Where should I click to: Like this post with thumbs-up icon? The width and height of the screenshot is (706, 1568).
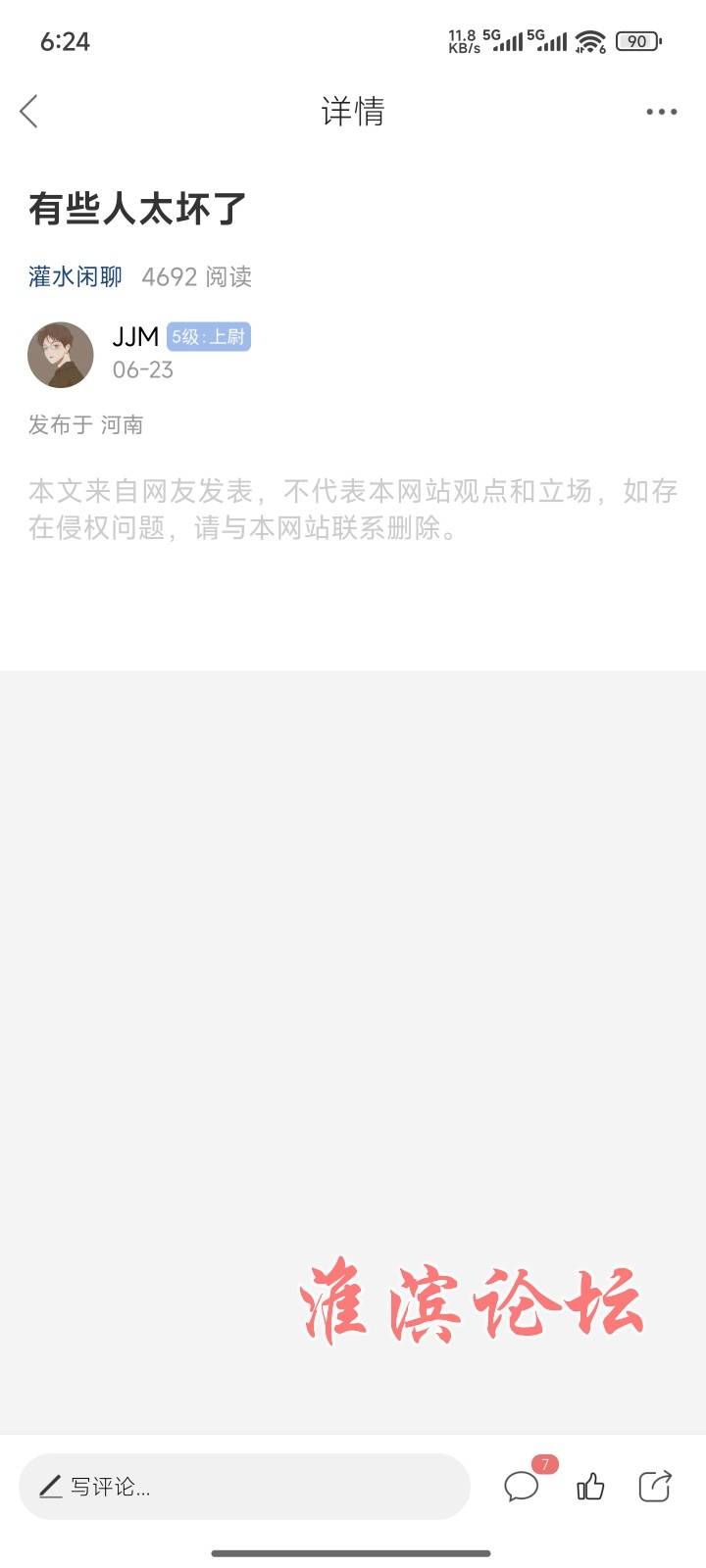click(590, 1487)
